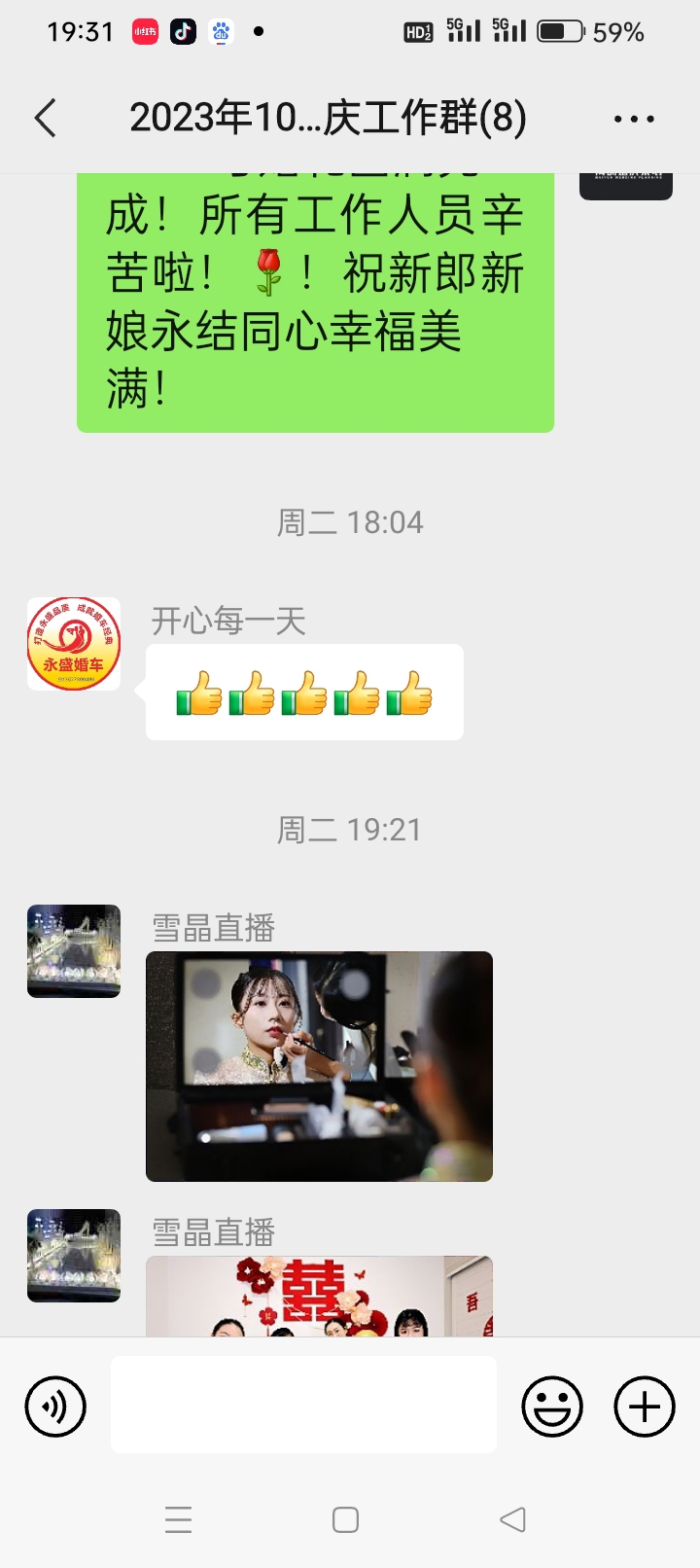700x1568 pixels.
Task: Open the group chat's three-dot menu
Action: tap(634, 119)
